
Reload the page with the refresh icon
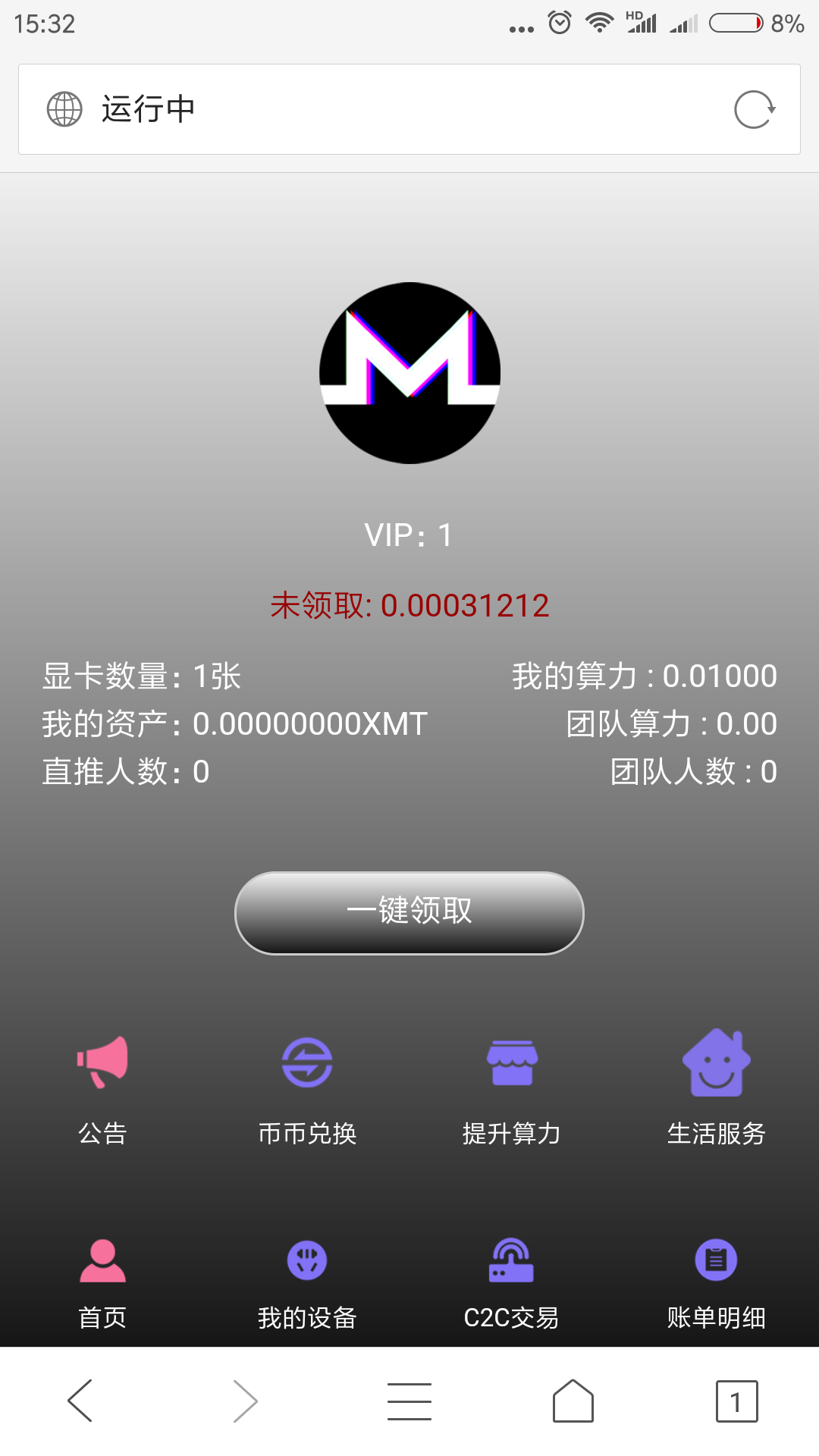(755, 110)
